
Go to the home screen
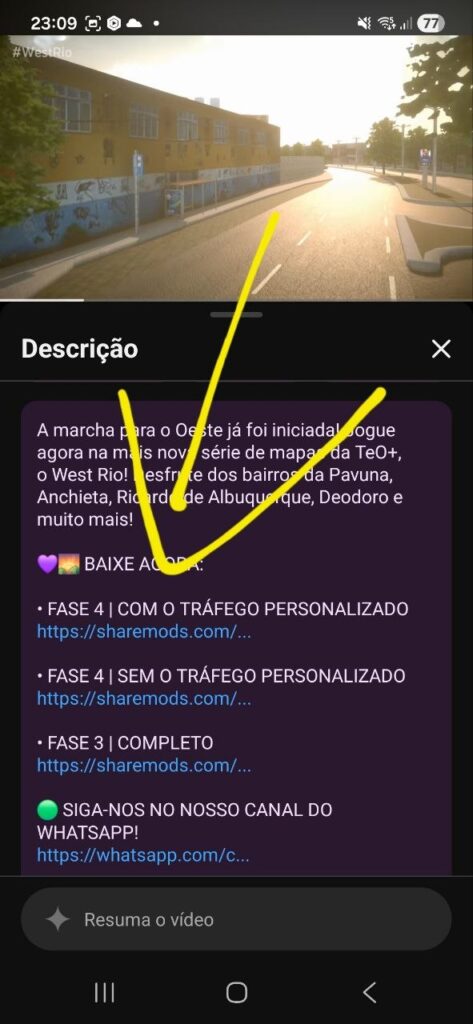[x=236, y=993]
